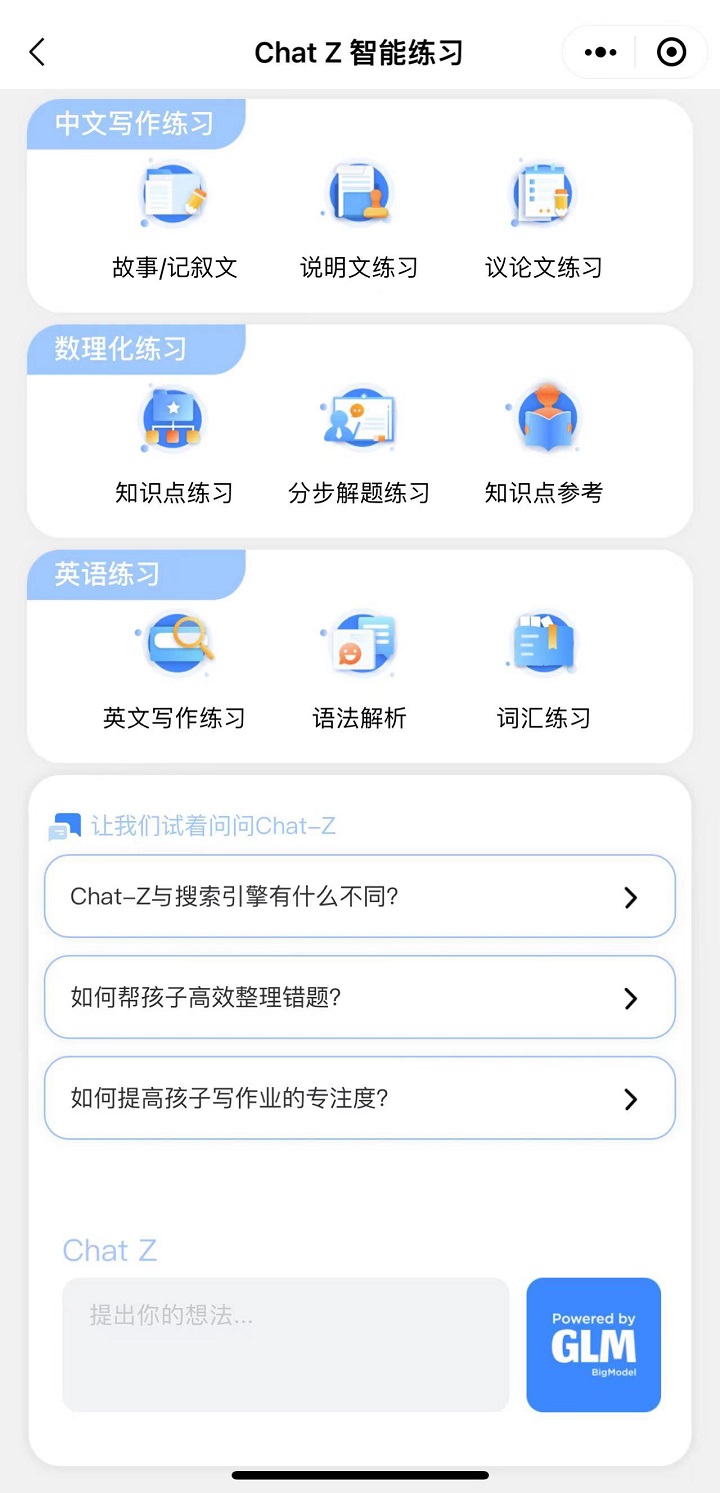Viewport: 720px width, 1493px height.
Task: Start 词汇练习
Action: tap(543, 670)
